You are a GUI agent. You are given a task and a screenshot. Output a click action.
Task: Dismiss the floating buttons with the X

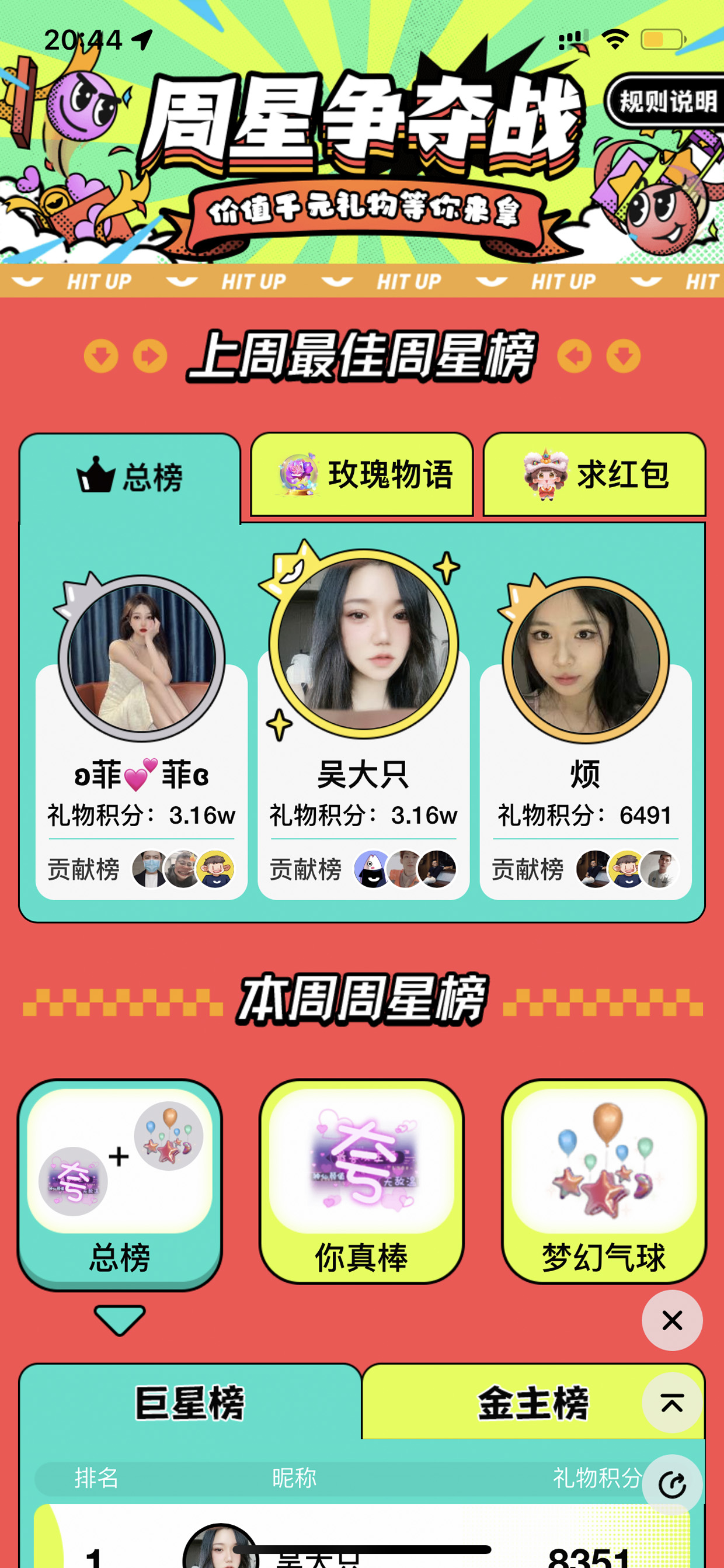(x=671, y=1320)
